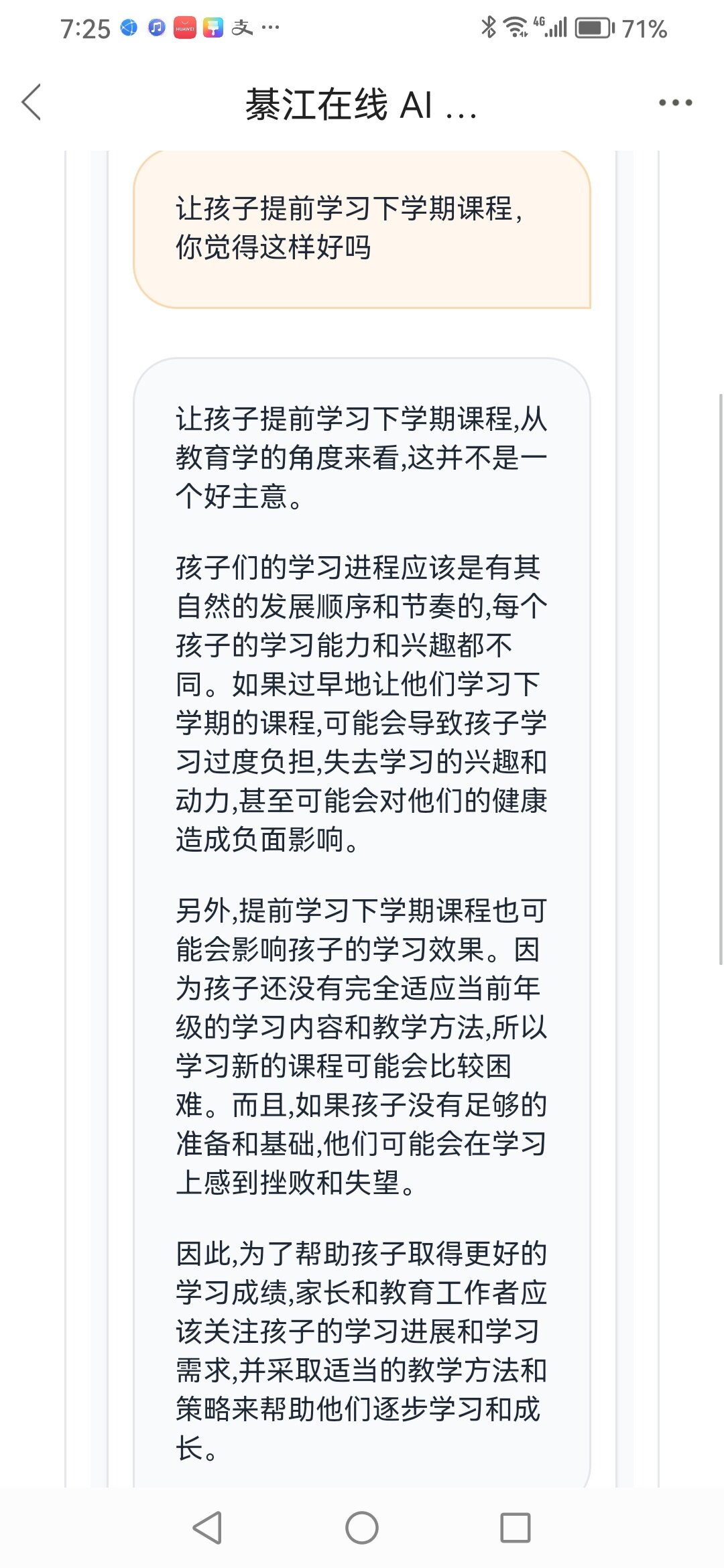Go back from the 綦江在线 AI page
Image resolution: width=724 pixels, height=1568 pixels.
(x=32, y=103)
